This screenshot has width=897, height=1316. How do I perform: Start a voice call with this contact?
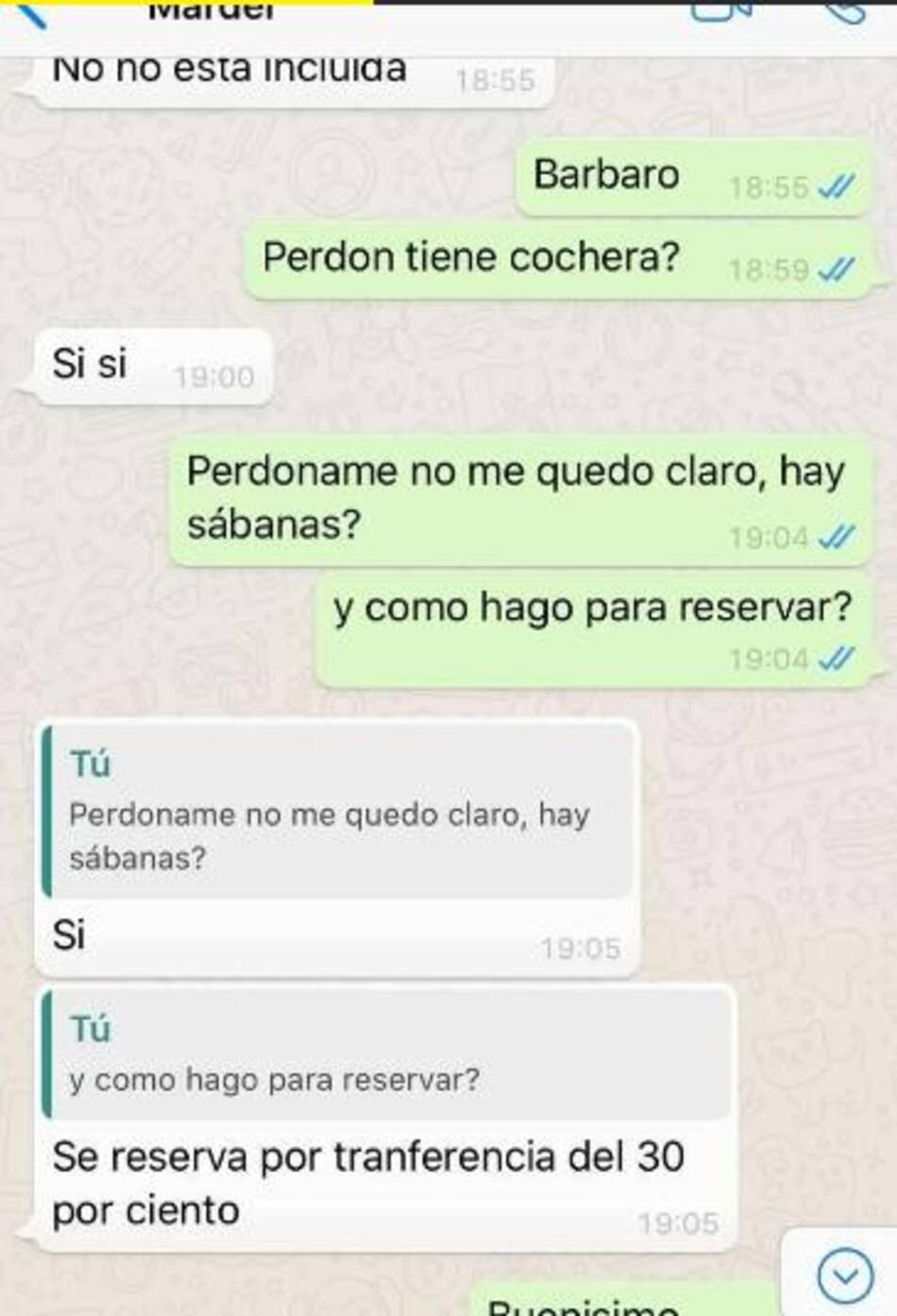point(845,9)
